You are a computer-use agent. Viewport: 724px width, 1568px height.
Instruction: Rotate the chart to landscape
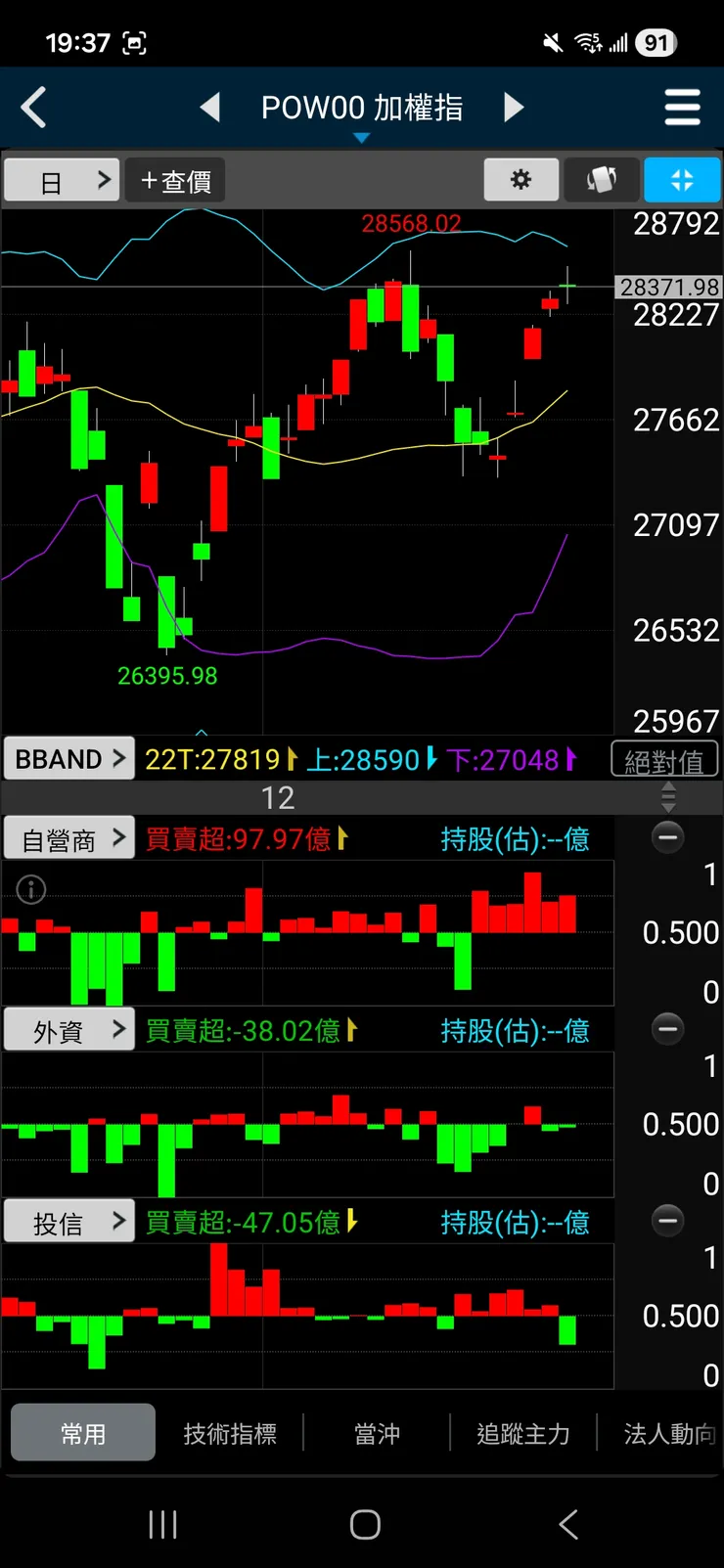(602, 180)
